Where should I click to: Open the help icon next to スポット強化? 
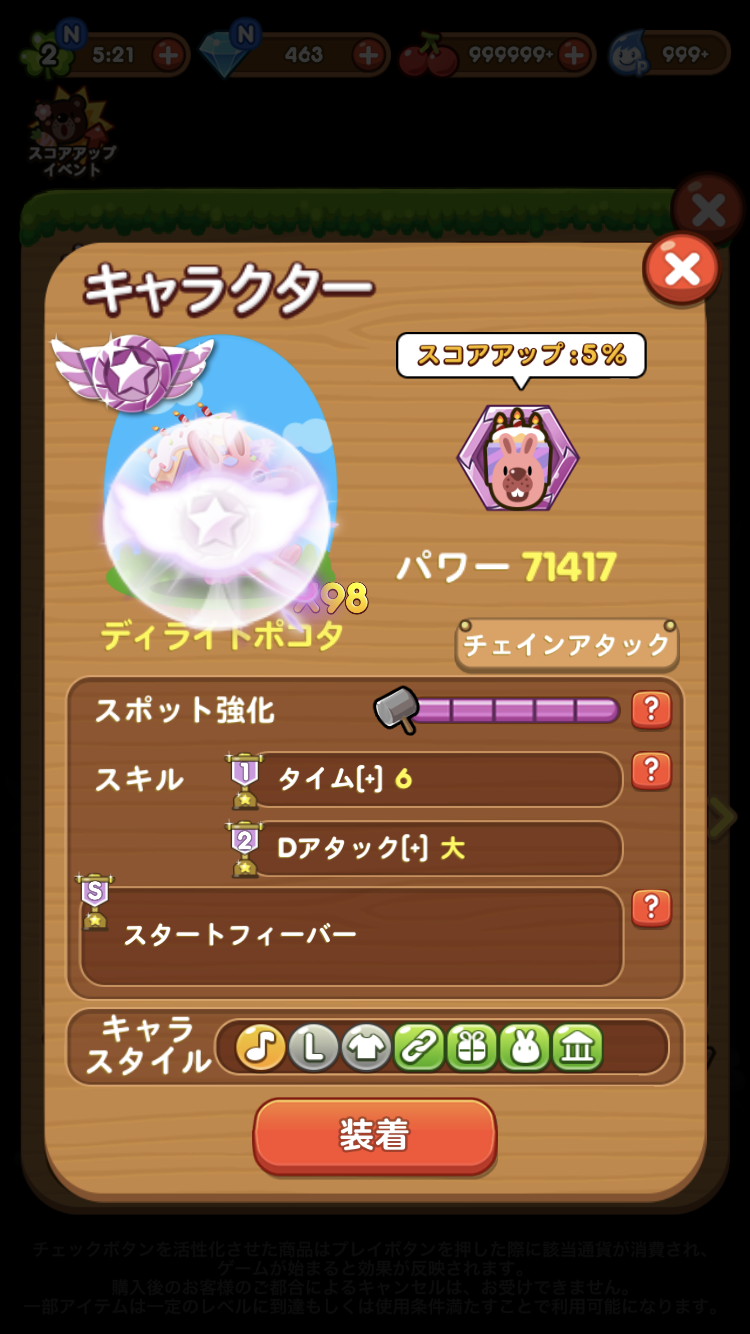coord(651,710)
